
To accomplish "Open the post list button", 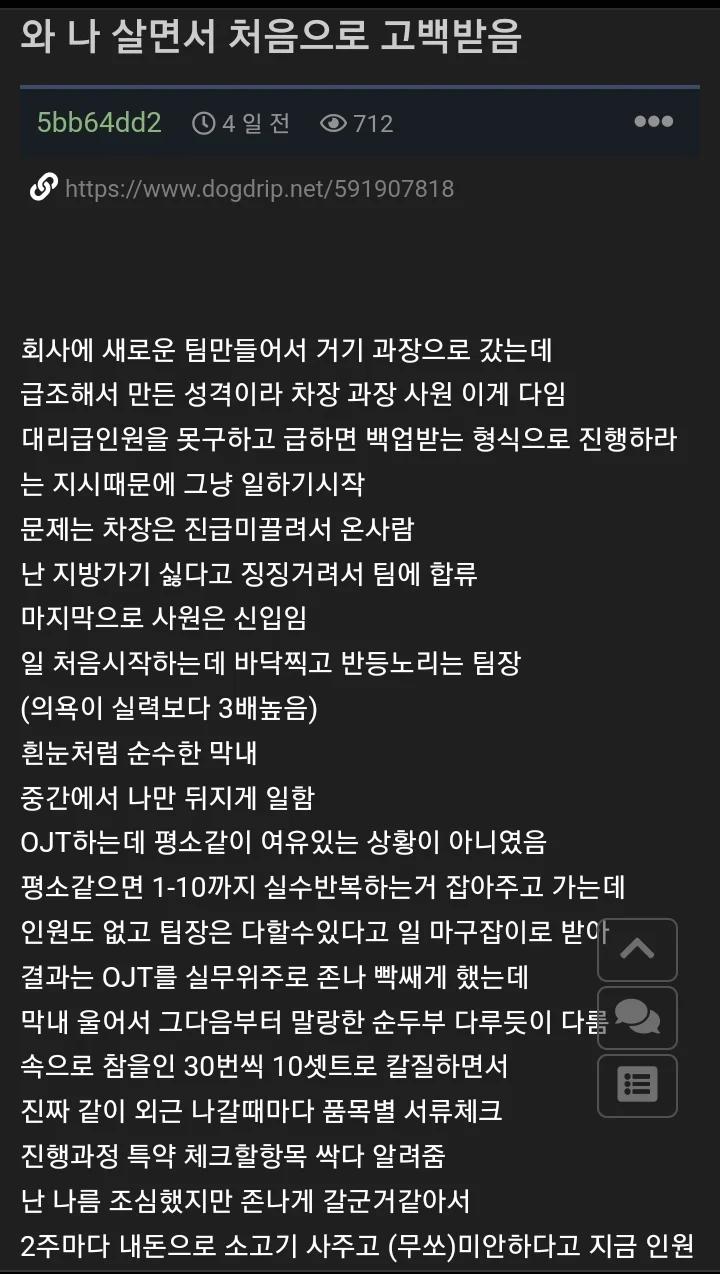I will tap(637, 1085).
